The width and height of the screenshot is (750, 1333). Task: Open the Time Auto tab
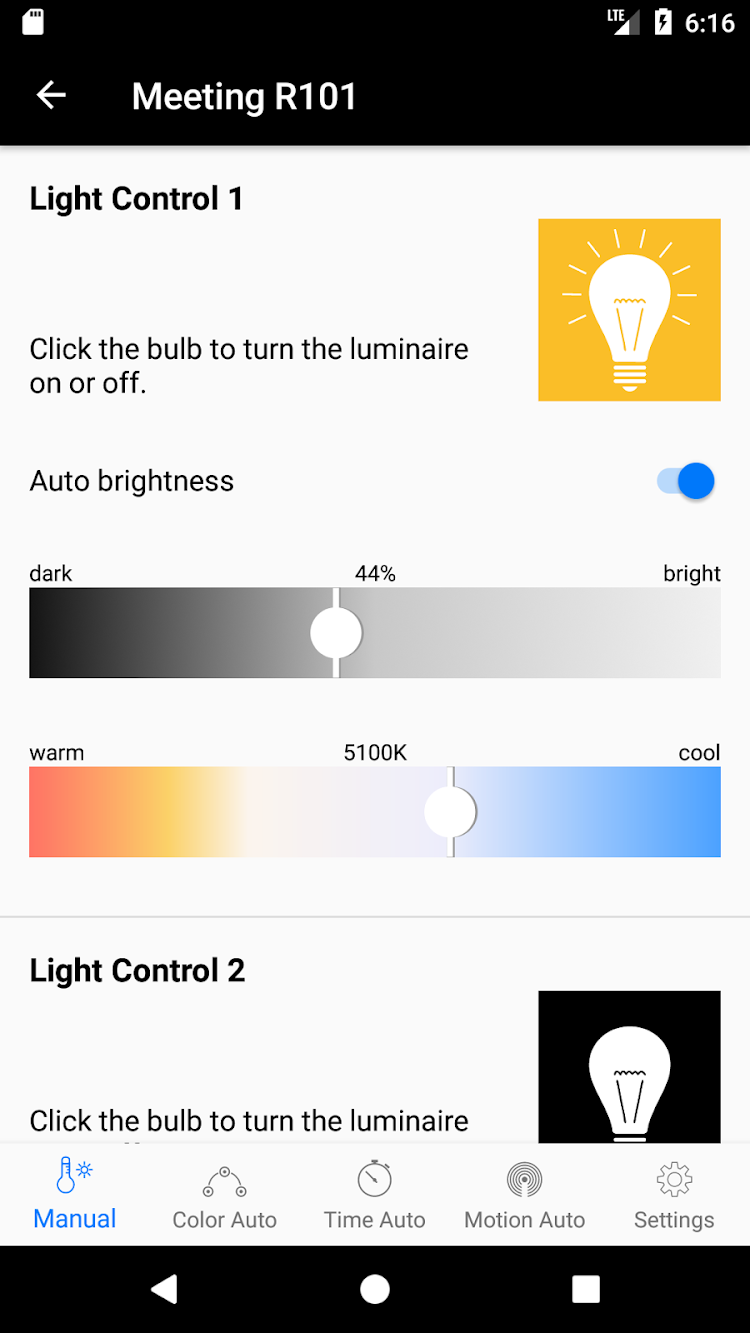pos(375,1194)
